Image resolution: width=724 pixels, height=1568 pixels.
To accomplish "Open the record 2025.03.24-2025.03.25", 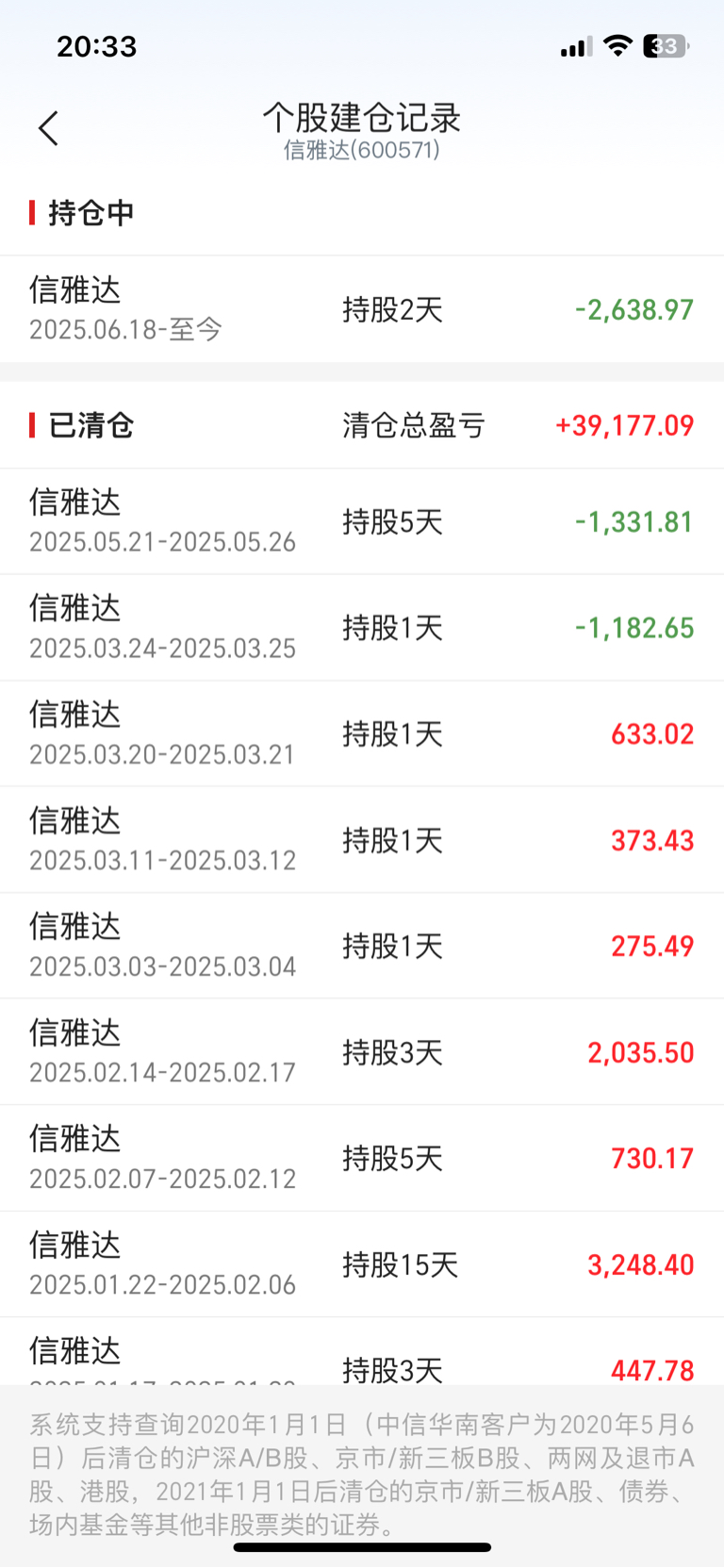I will coord(362,628).
